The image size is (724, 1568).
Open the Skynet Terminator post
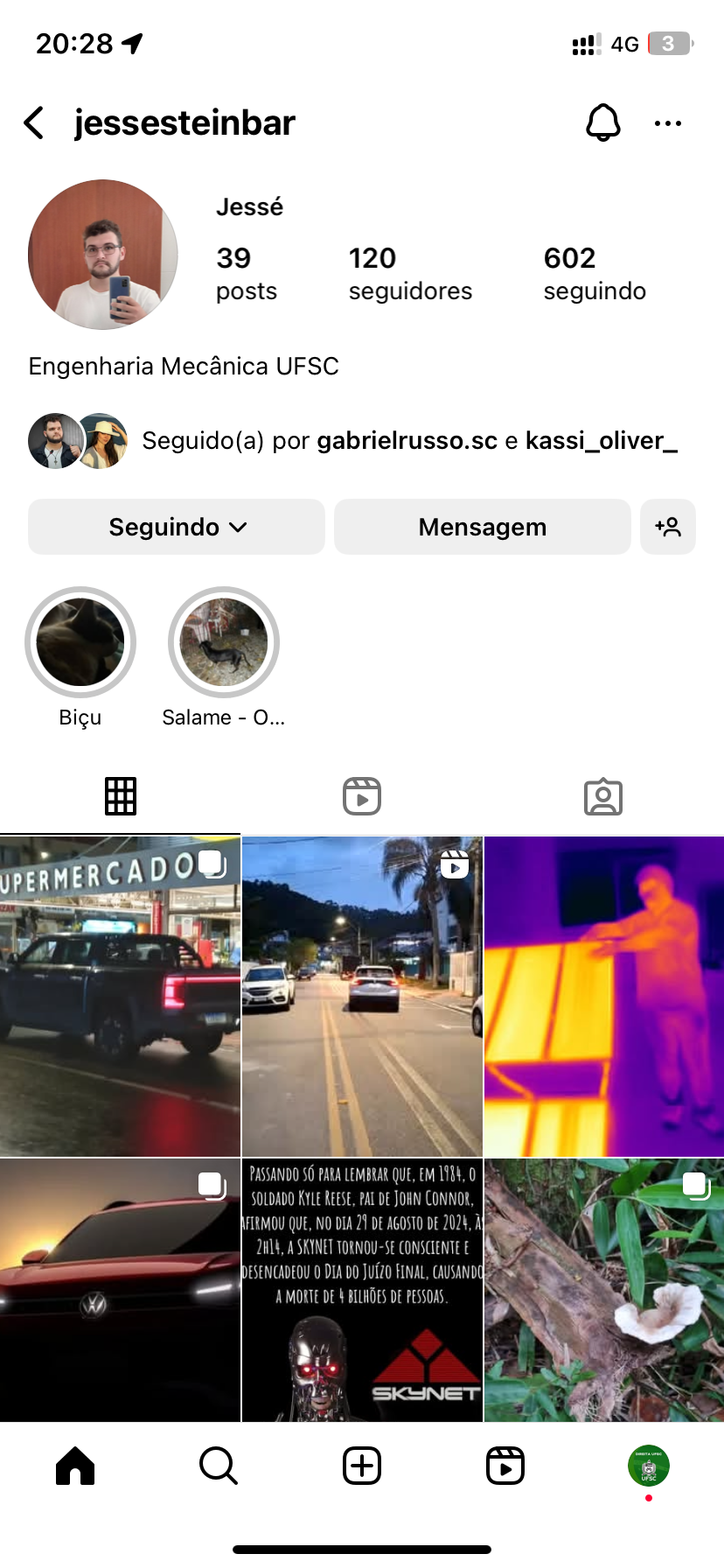tap(362, 1290)
